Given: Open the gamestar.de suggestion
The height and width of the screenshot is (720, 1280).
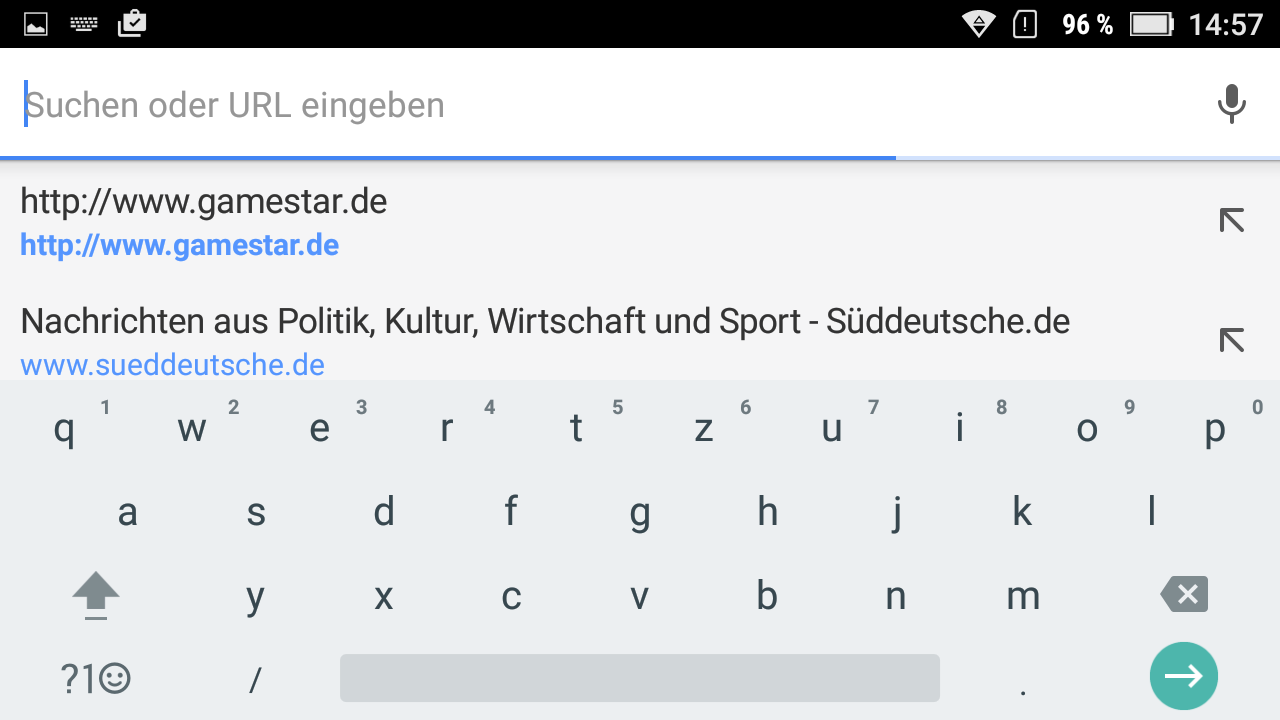Looking at the screenshot, I should (500, 222).
